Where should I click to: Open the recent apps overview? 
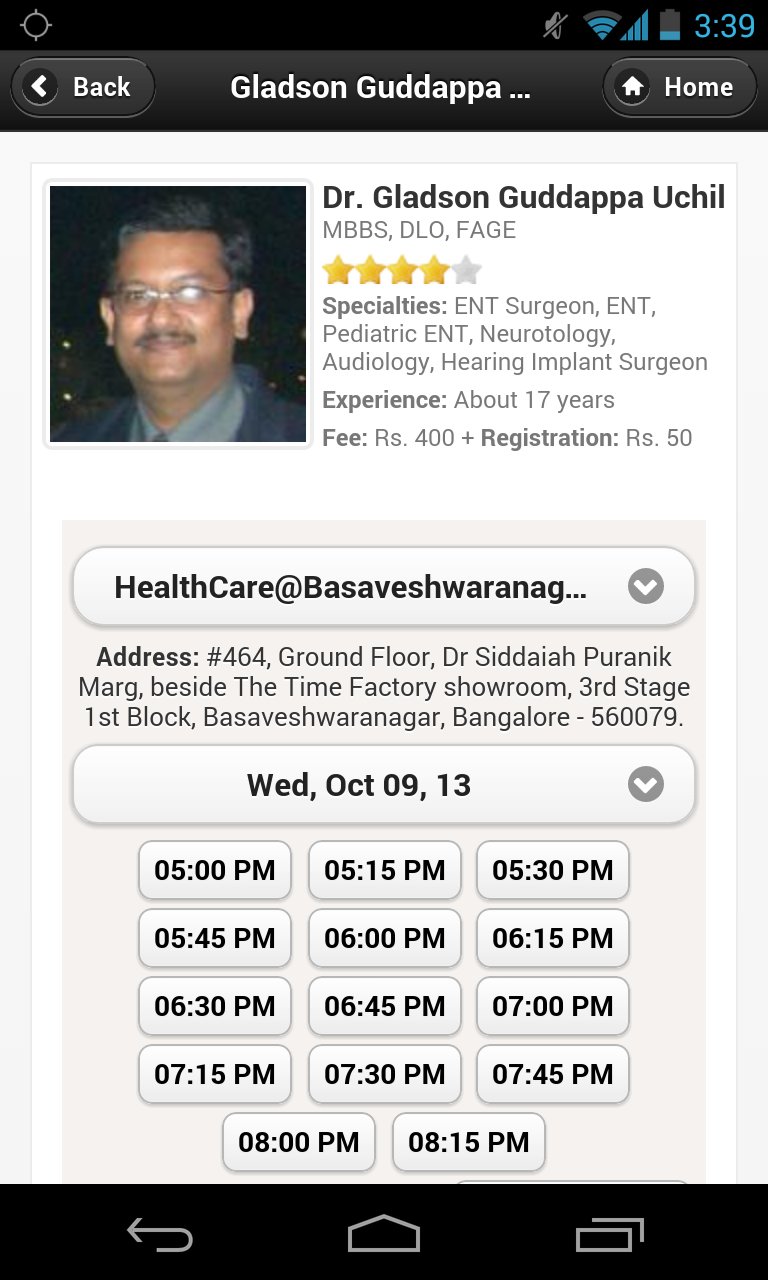pyautogui.click(x=609, y=1234)
